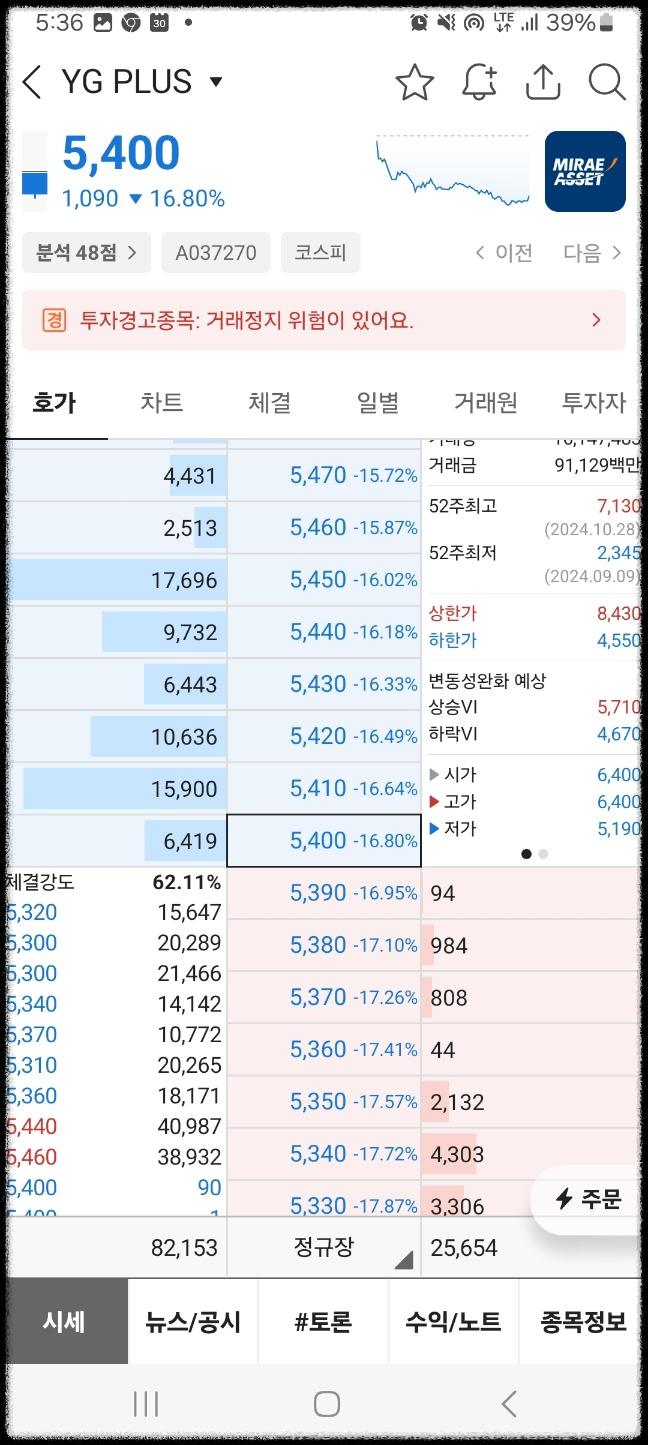This screenshot has height=1445, width=648.
Task: Tap the 주문 order button
Action: tap(590, 1198)
